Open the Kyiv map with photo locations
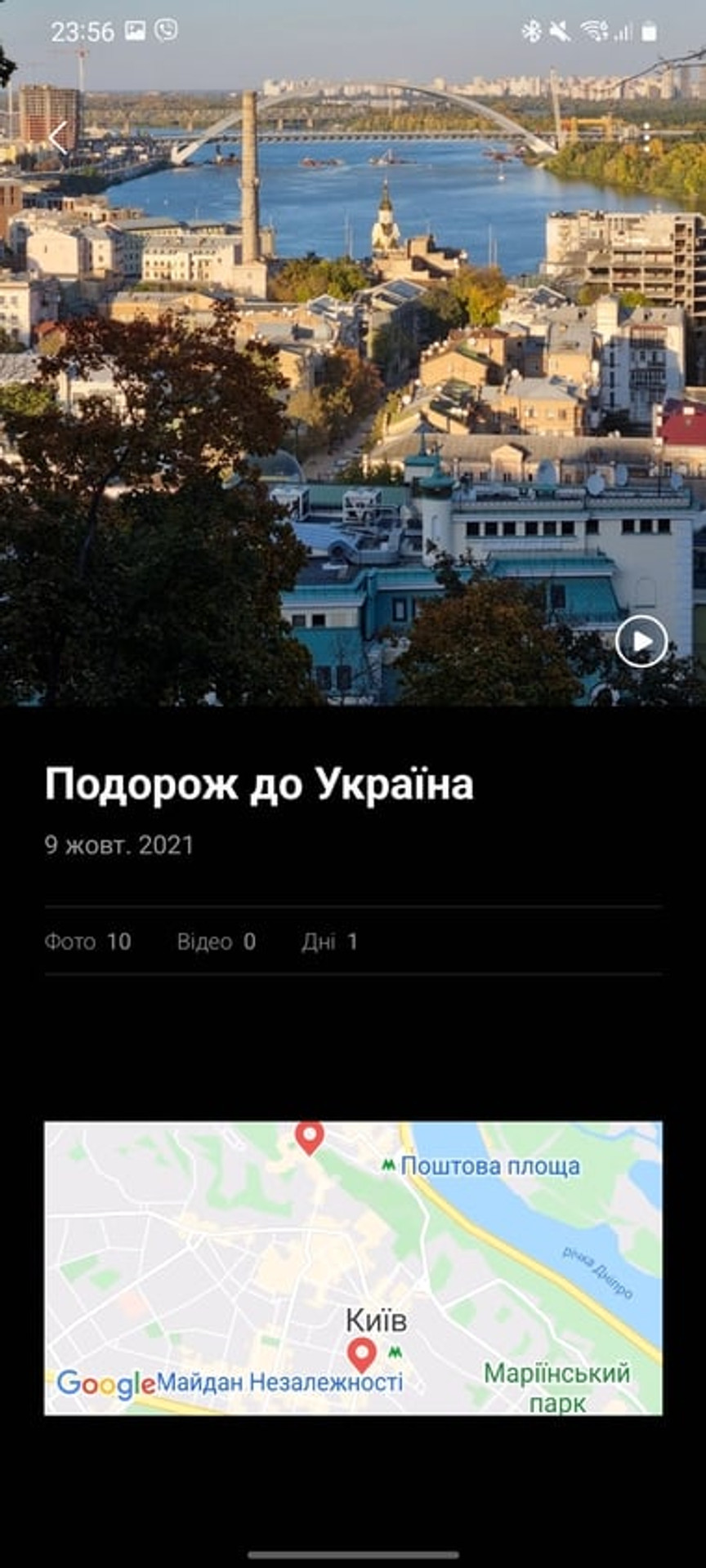The height and width of the screenshot is (1568, 706). pos(353,1267)
